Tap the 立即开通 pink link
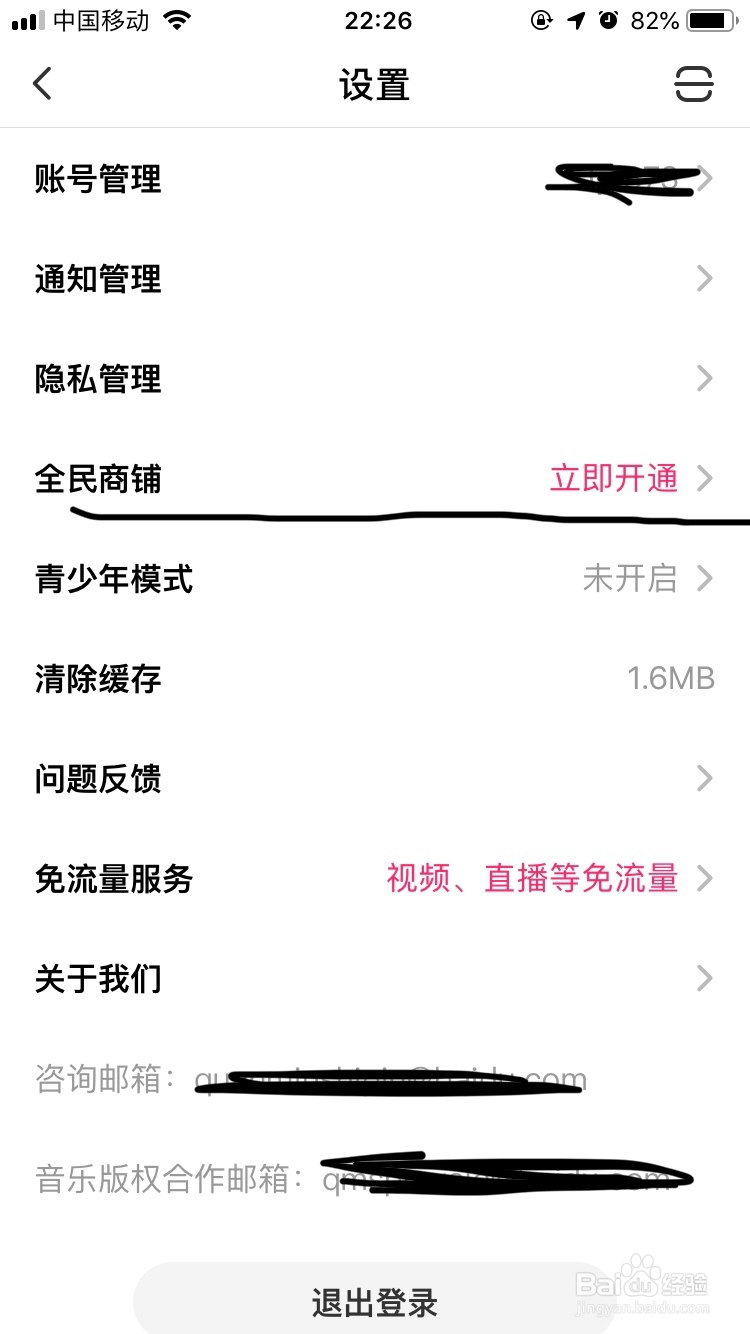This screenshot has height=1334, width=750. 613,479
